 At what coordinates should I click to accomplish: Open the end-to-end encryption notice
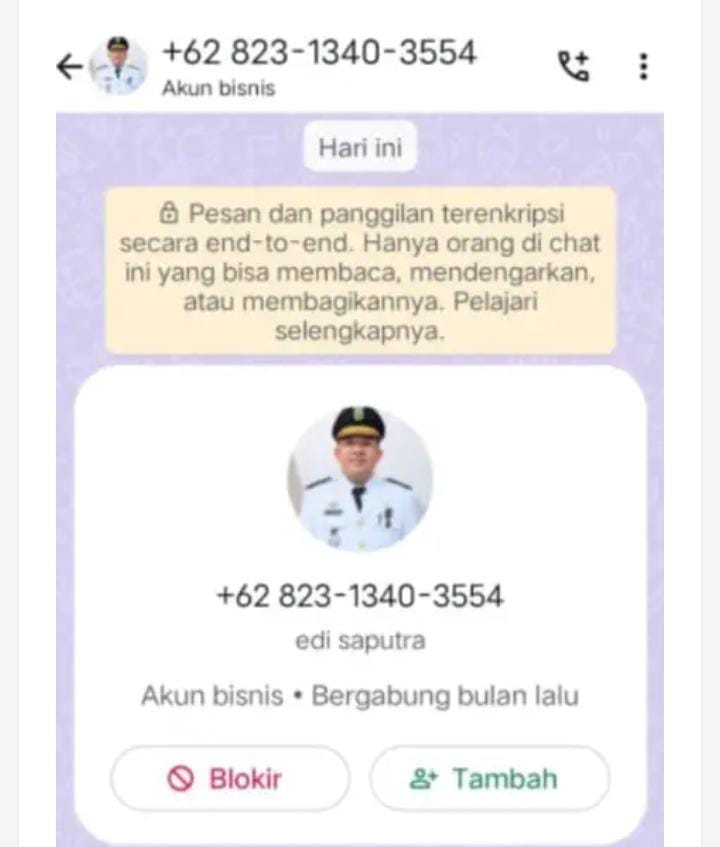(x=360, y=271)
